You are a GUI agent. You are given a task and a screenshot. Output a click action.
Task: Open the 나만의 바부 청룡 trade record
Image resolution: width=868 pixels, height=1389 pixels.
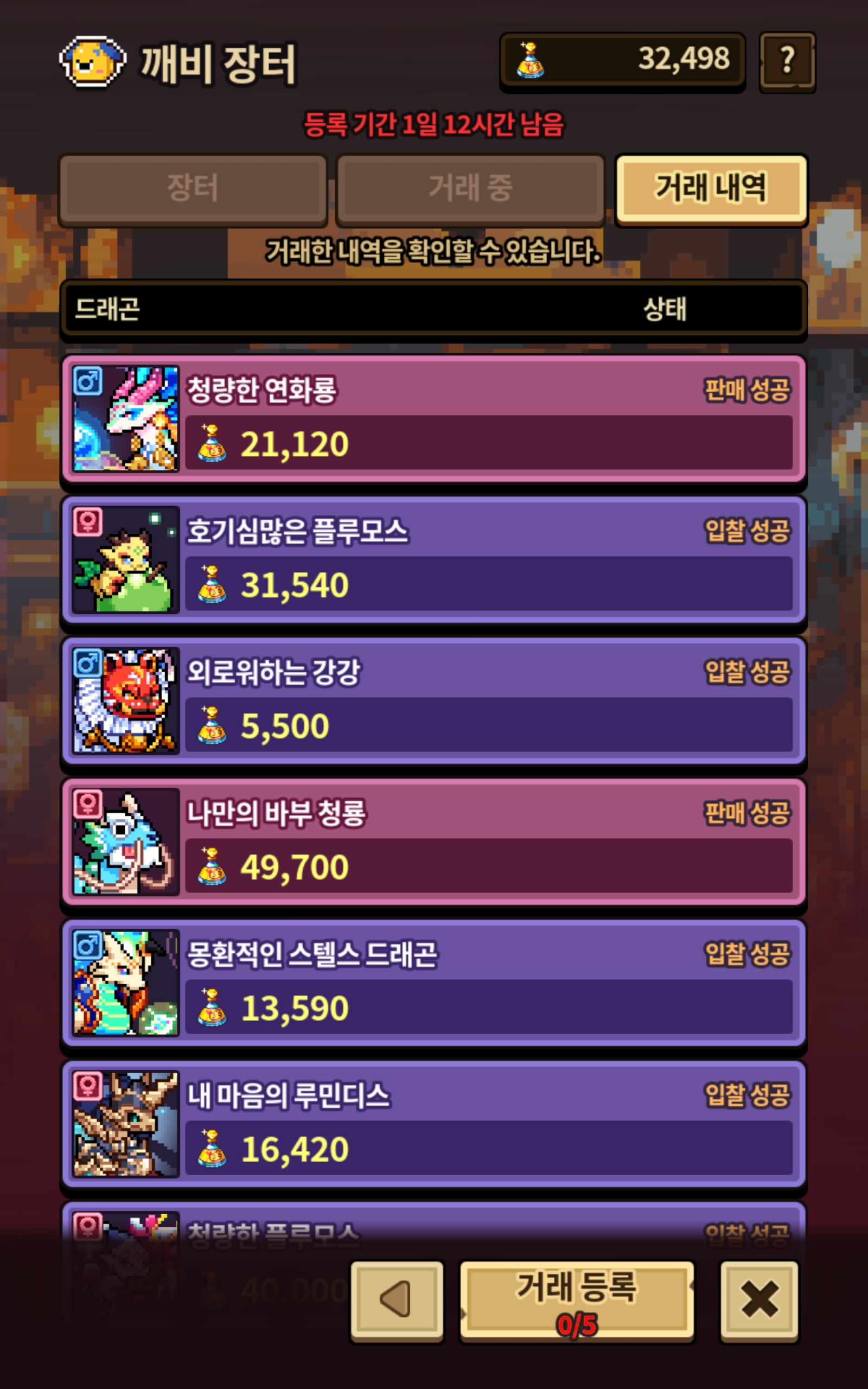(x=433, y=842)
